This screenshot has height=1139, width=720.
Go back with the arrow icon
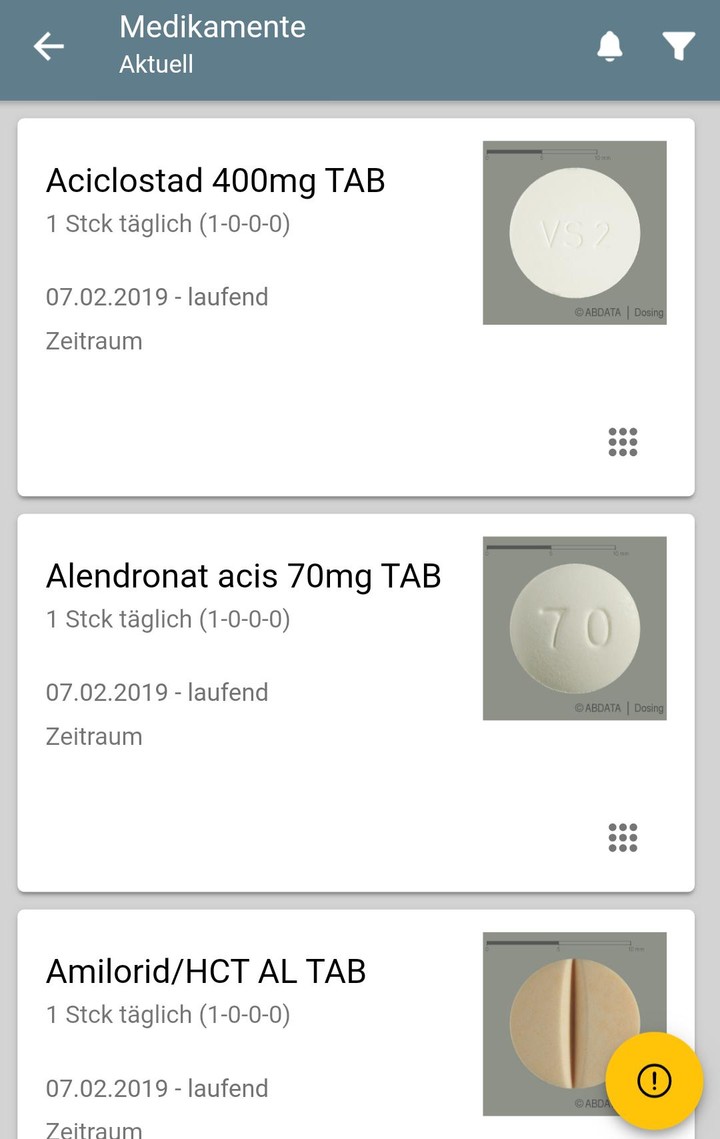pos(48,46)
